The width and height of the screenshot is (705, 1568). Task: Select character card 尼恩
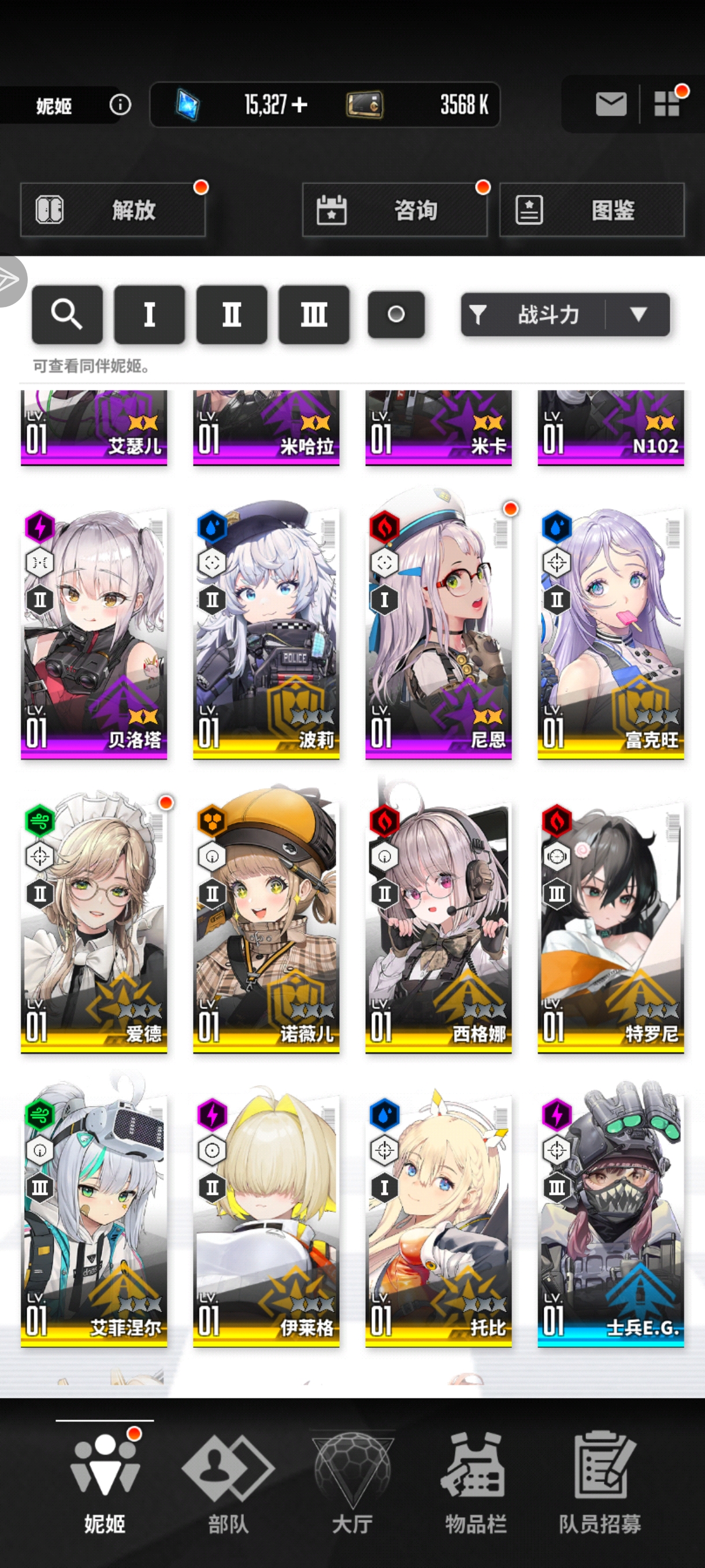(x=438, y=633)
